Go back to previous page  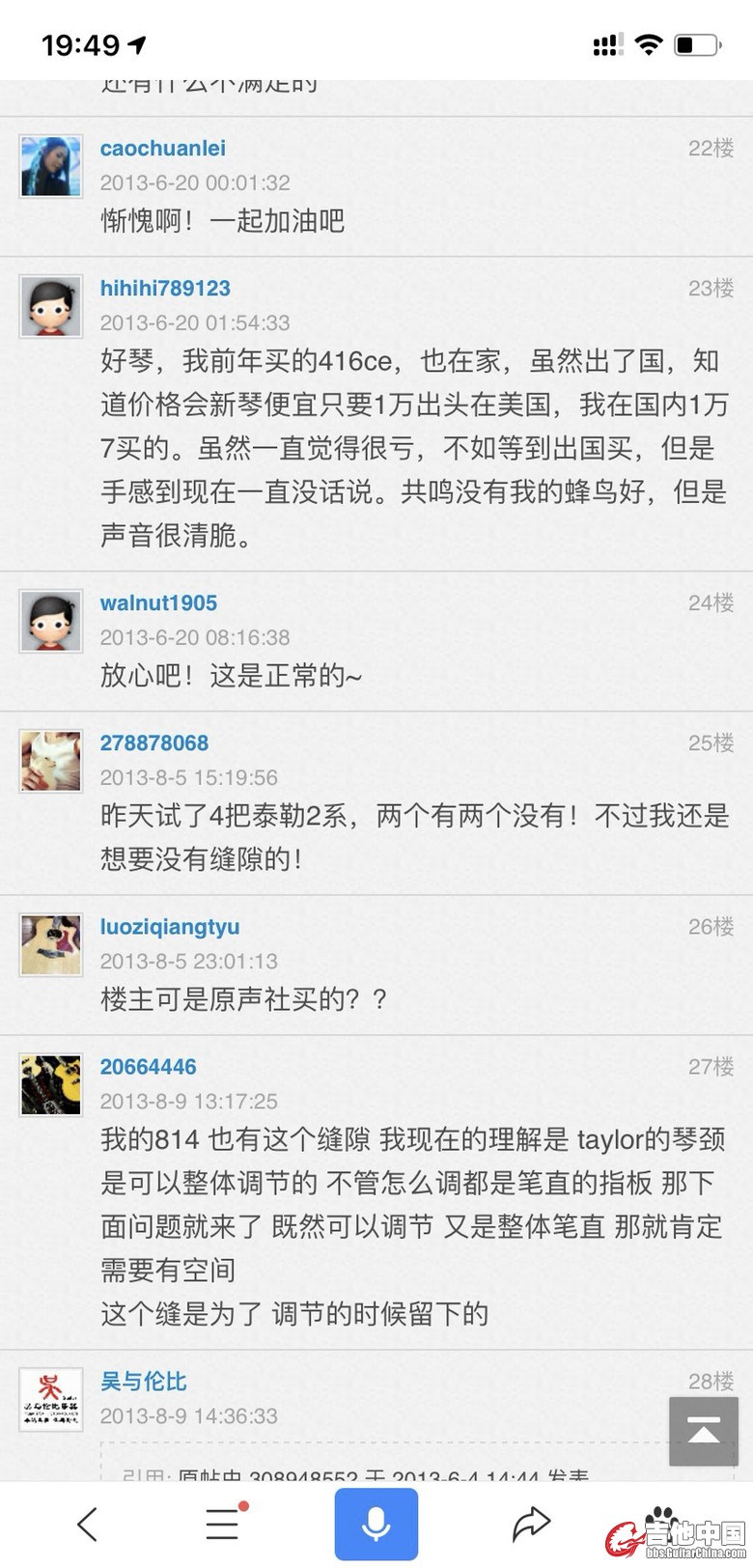[x=88, y=1525]
